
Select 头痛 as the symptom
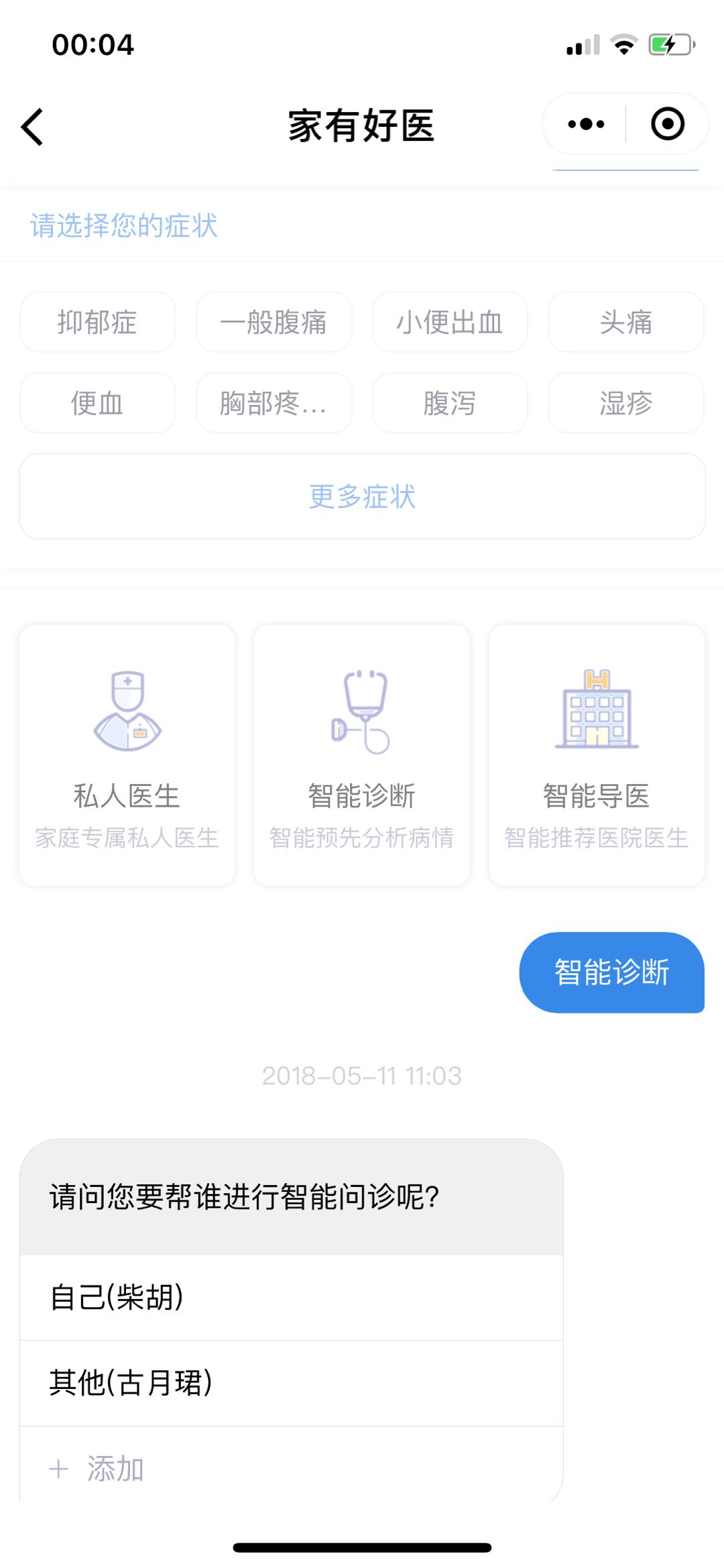coord(626,322)
